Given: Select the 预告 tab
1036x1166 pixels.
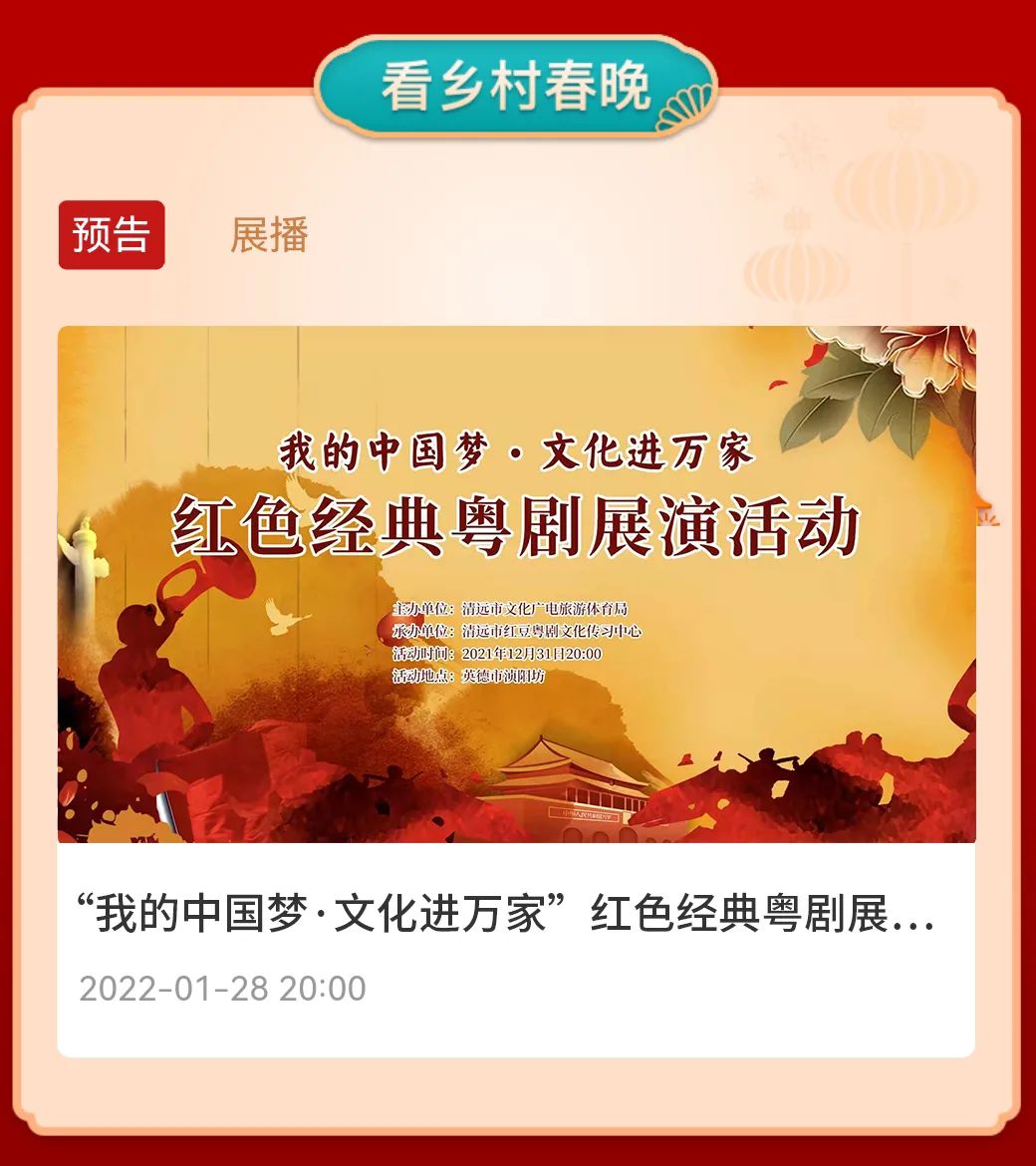Looking at the screenshot, I should [112, 235].
